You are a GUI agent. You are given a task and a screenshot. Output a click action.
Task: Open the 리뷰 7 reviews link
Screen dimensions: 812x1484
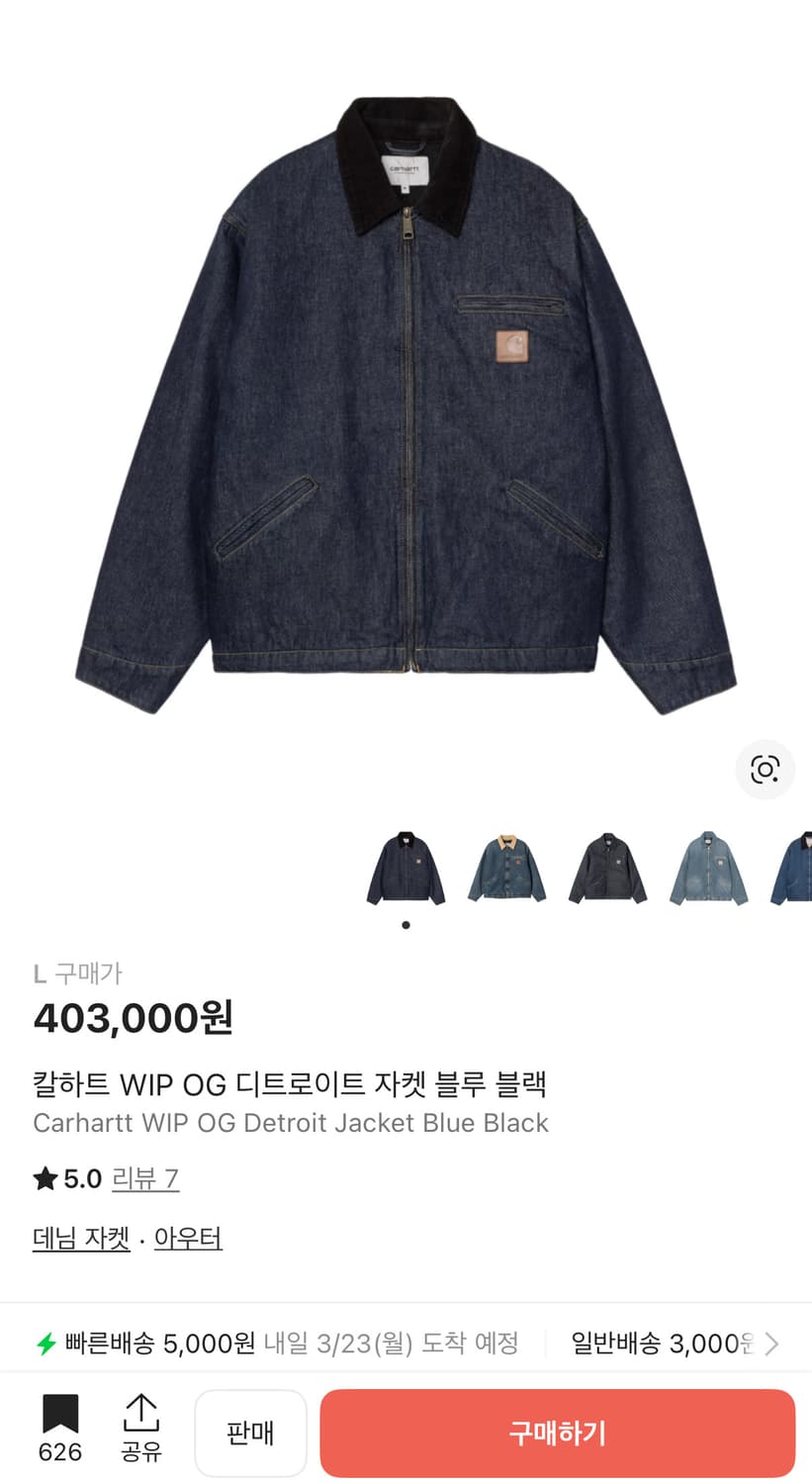(145, 1178)
